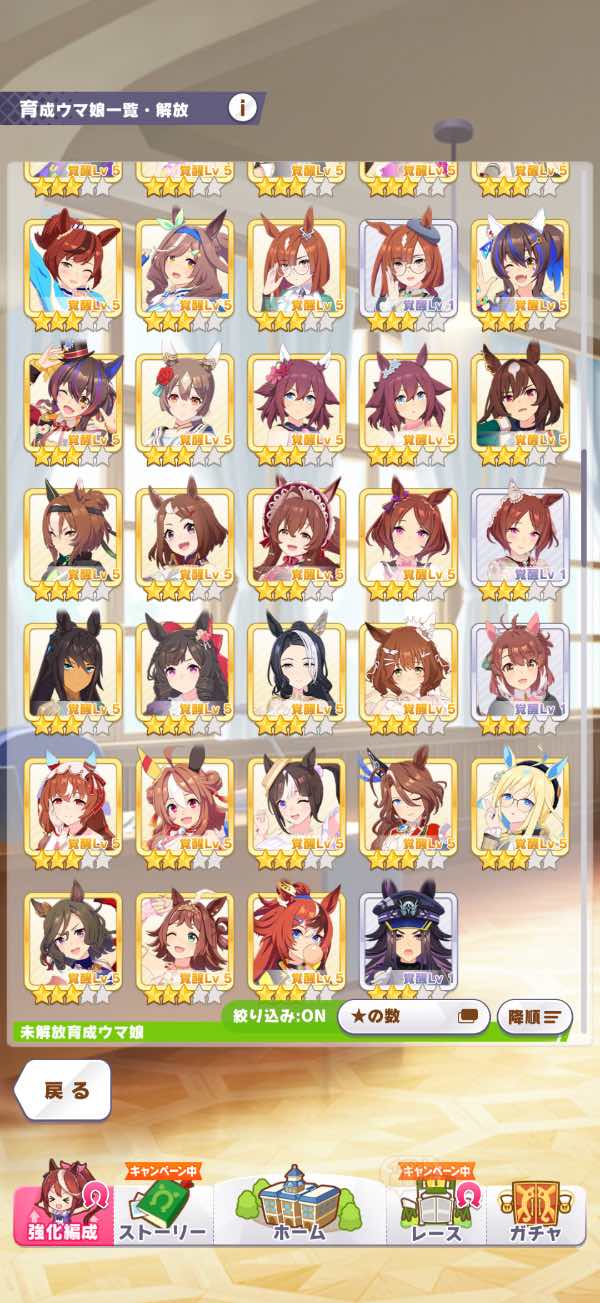Switch to the ガチャ tab
Viewport: 600px width, 1303px height.
coord(535,1212)
